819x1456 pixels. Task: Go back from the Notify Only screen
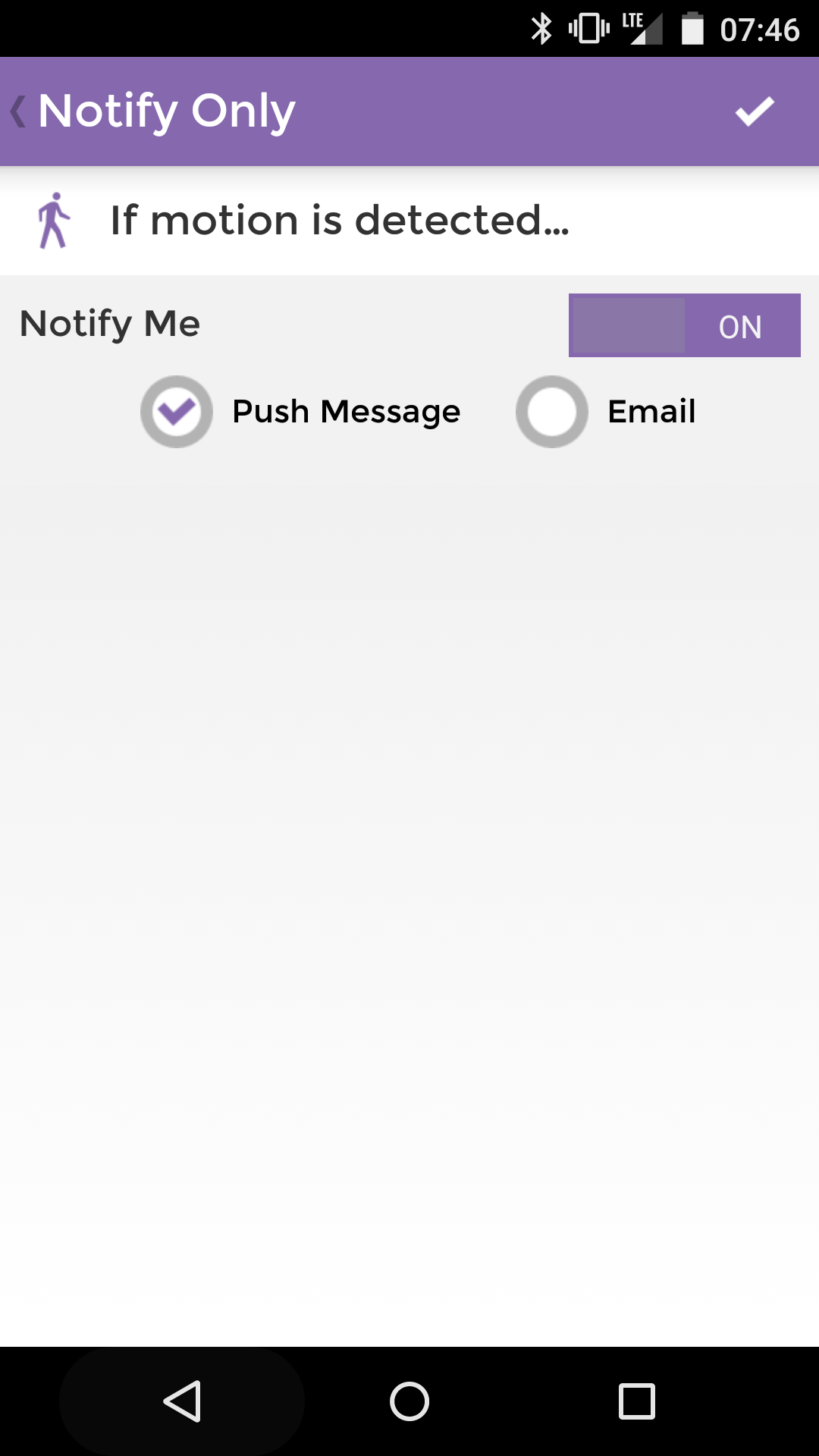coord(18,111)
